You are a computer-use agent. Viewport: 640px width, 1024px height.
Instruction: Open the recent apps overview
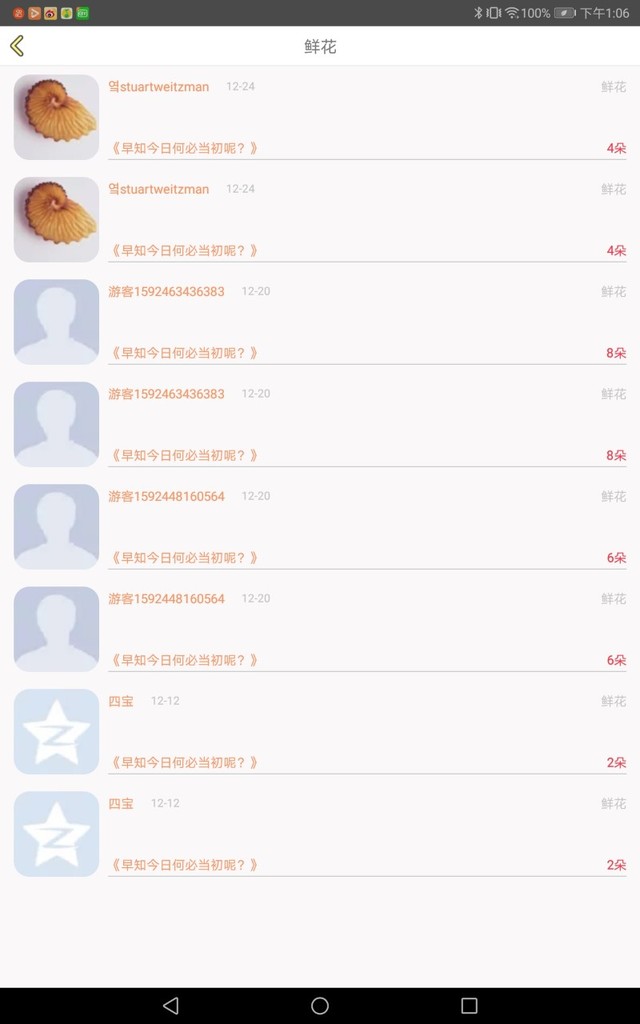point(469,1006)
